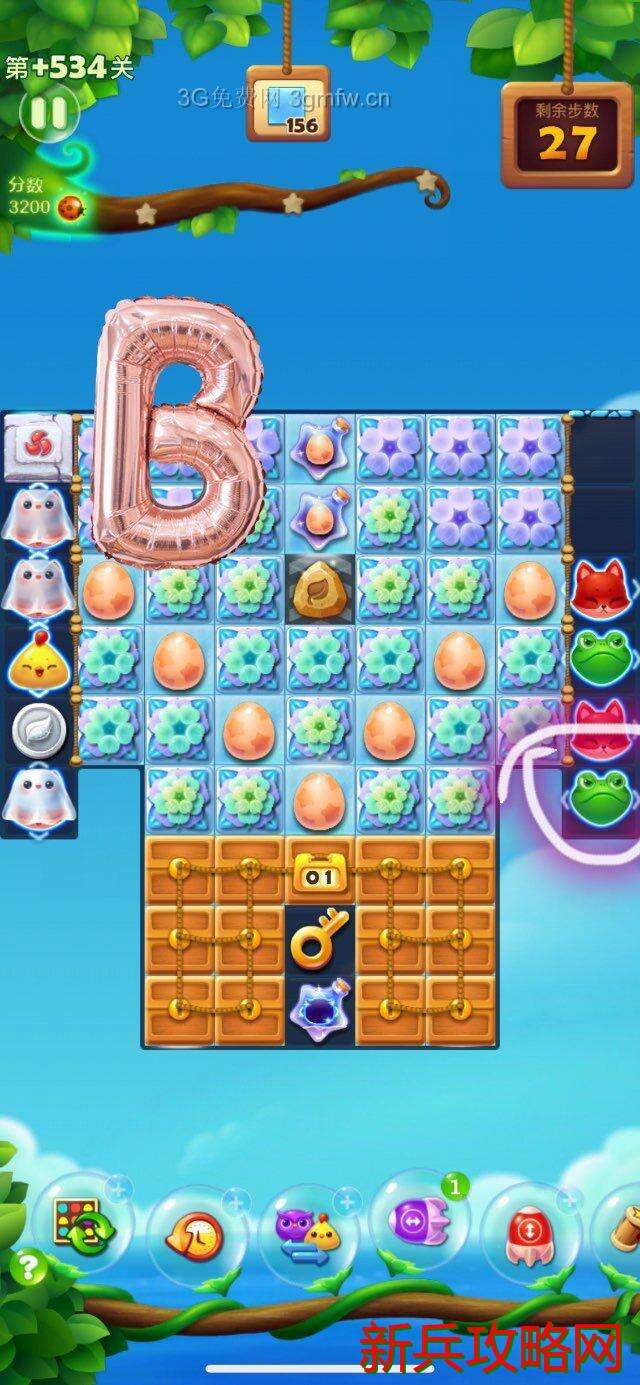Use the purple horizontal clear booster
Screen dimensions: 640x1385
click(x=419, y=1222)
